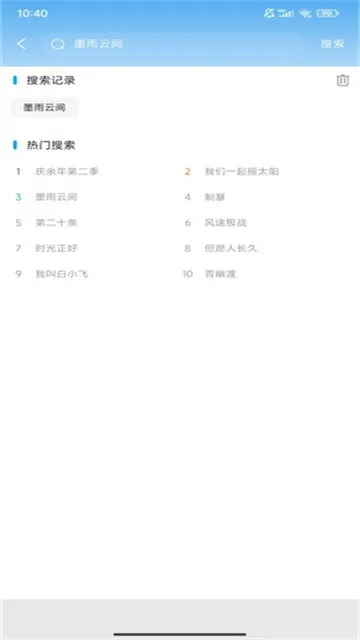Select hot search 我叫白小飞
This screenshot has height=640, width=360.
click(x=62, y=274)
